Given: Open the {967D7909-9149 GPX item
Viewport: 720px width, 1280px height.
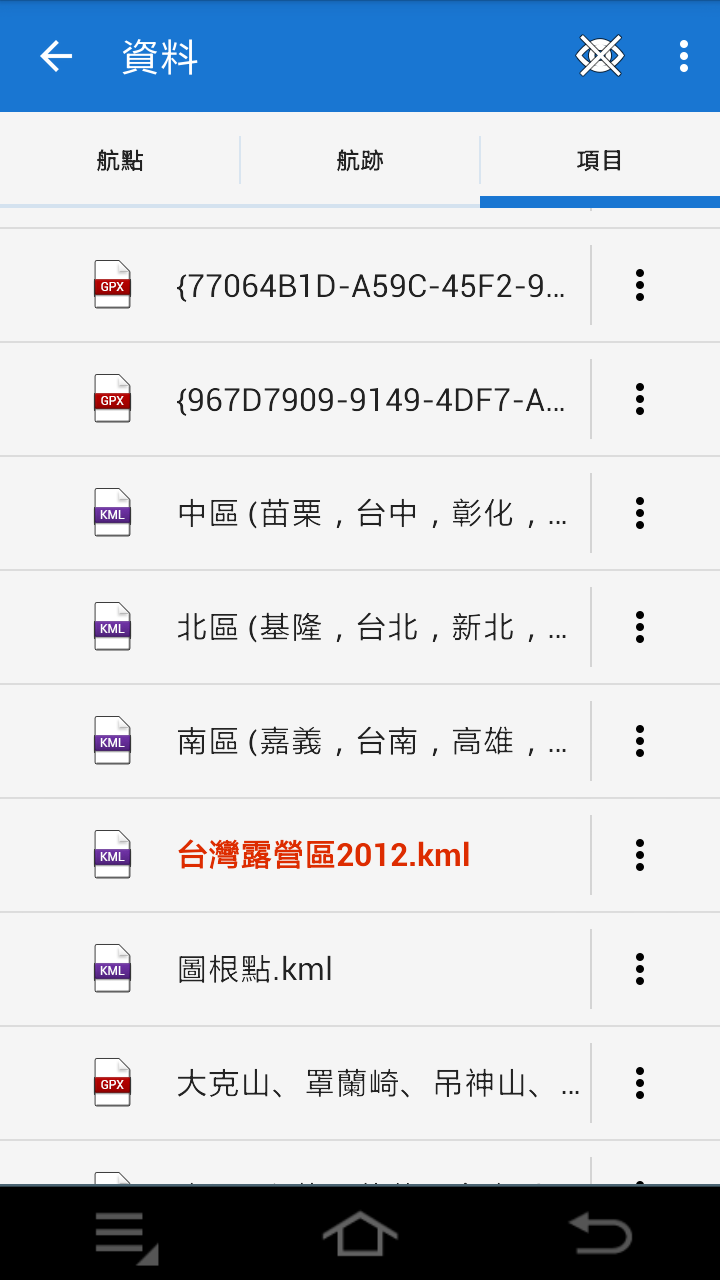Looking at the screenshot, I should click(295, 399).
